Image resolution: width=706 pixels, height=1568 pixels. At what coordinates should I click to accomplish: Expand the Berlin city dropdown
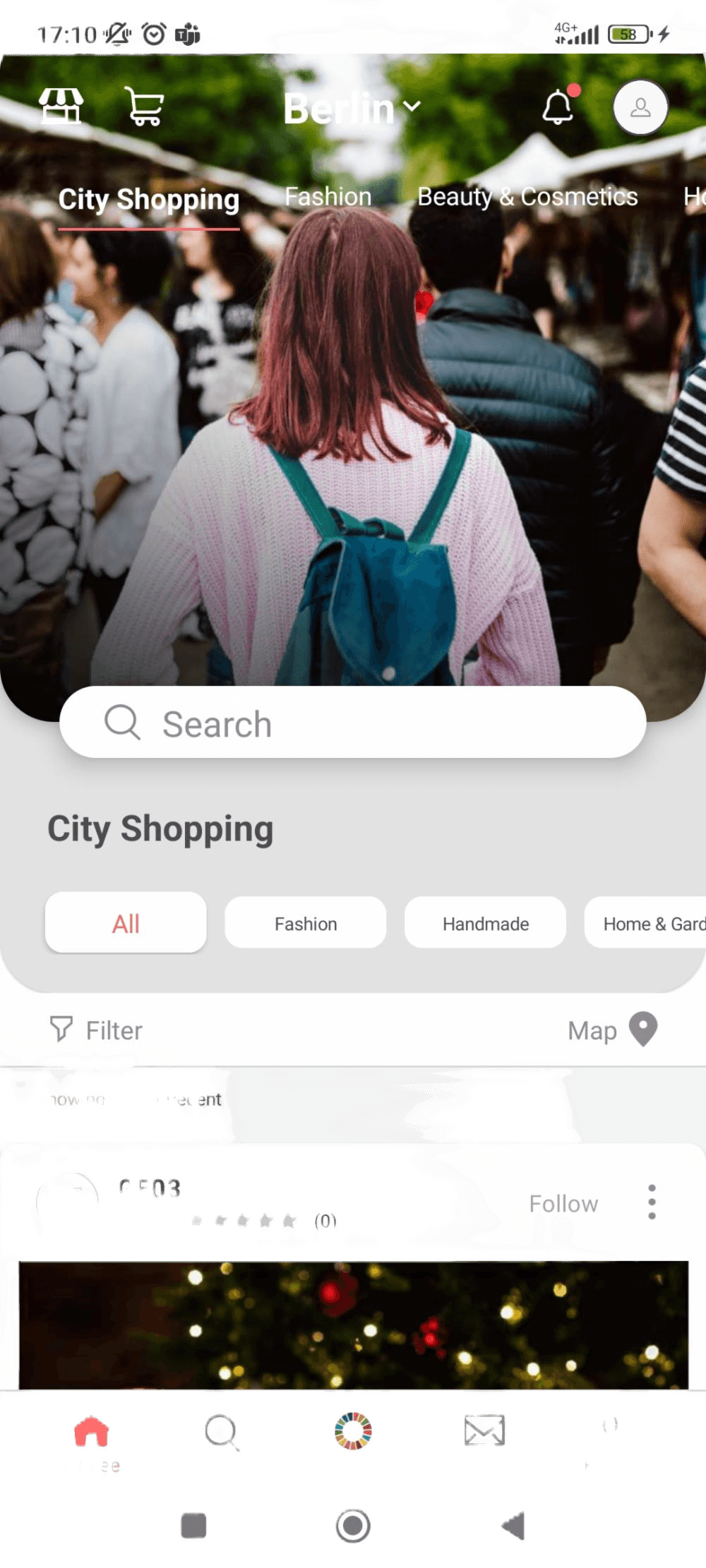(x=352, y=108)
